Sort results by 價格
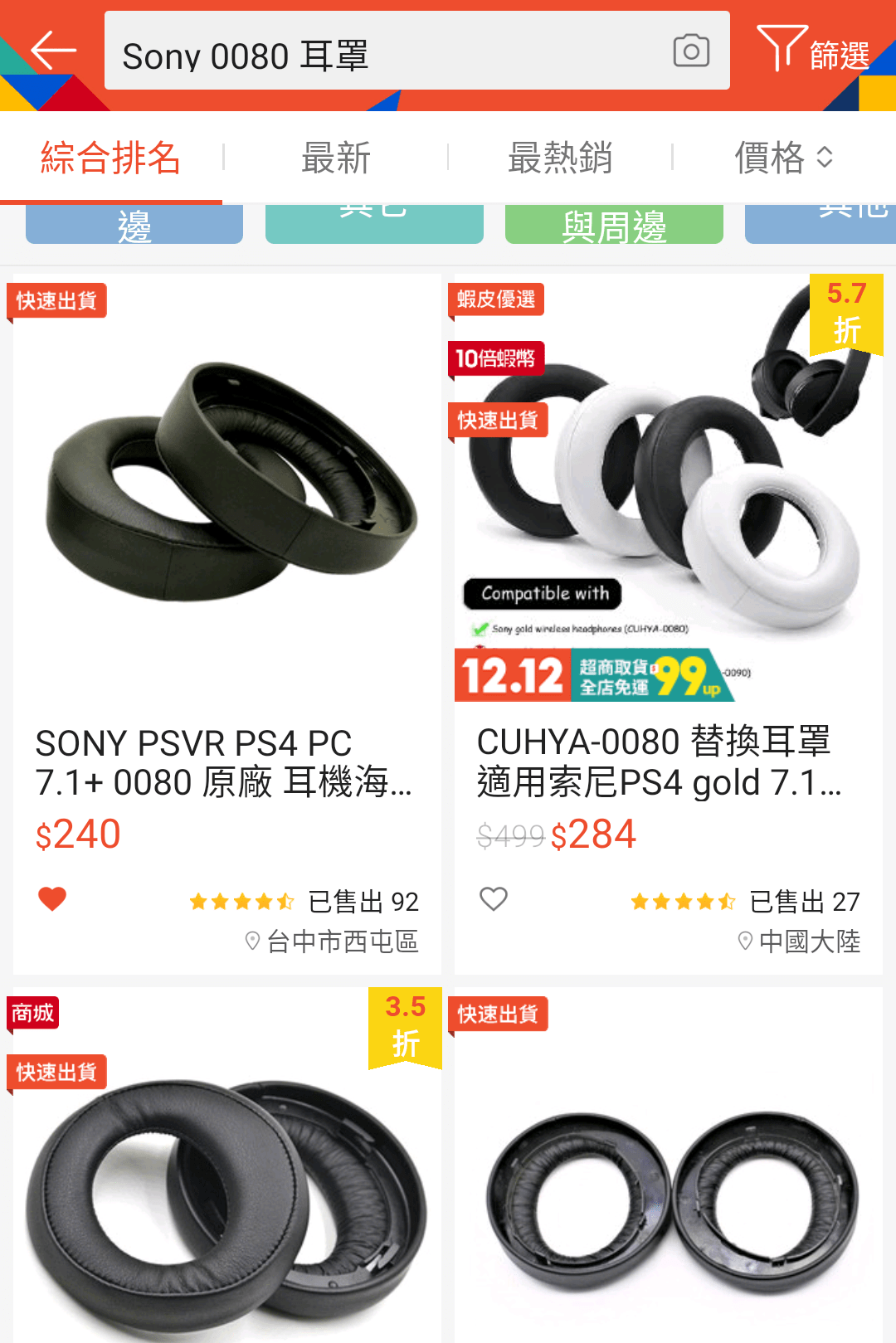This screenshot has height=1343, width=896. coord(783,158)
